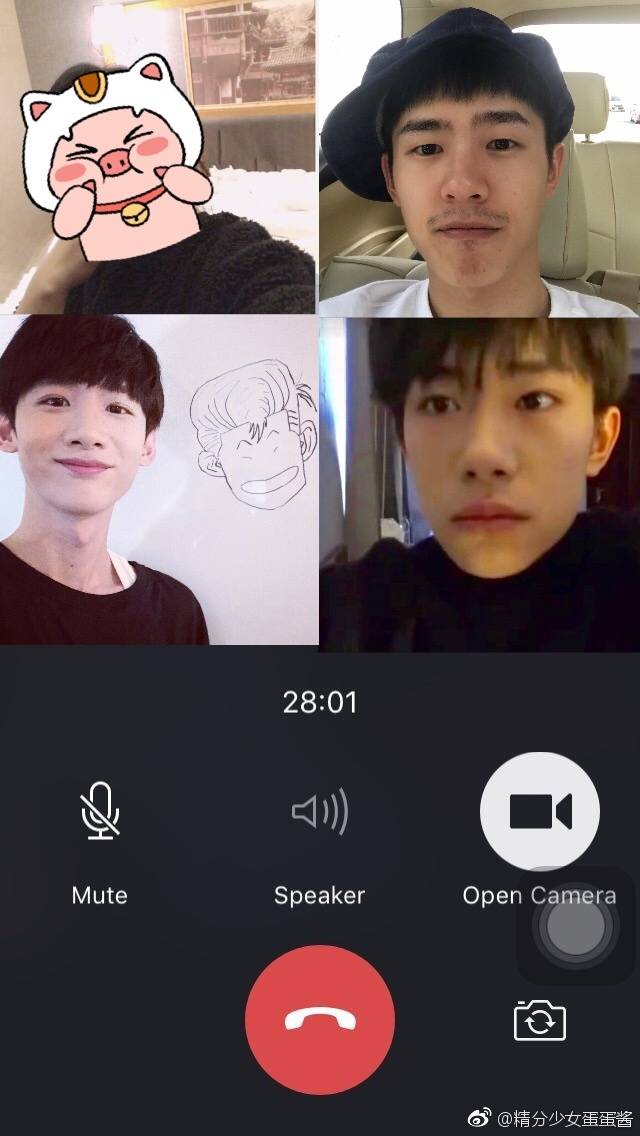
Task: Open the AssistiveTouch floating button
Action: click(572, 927)
